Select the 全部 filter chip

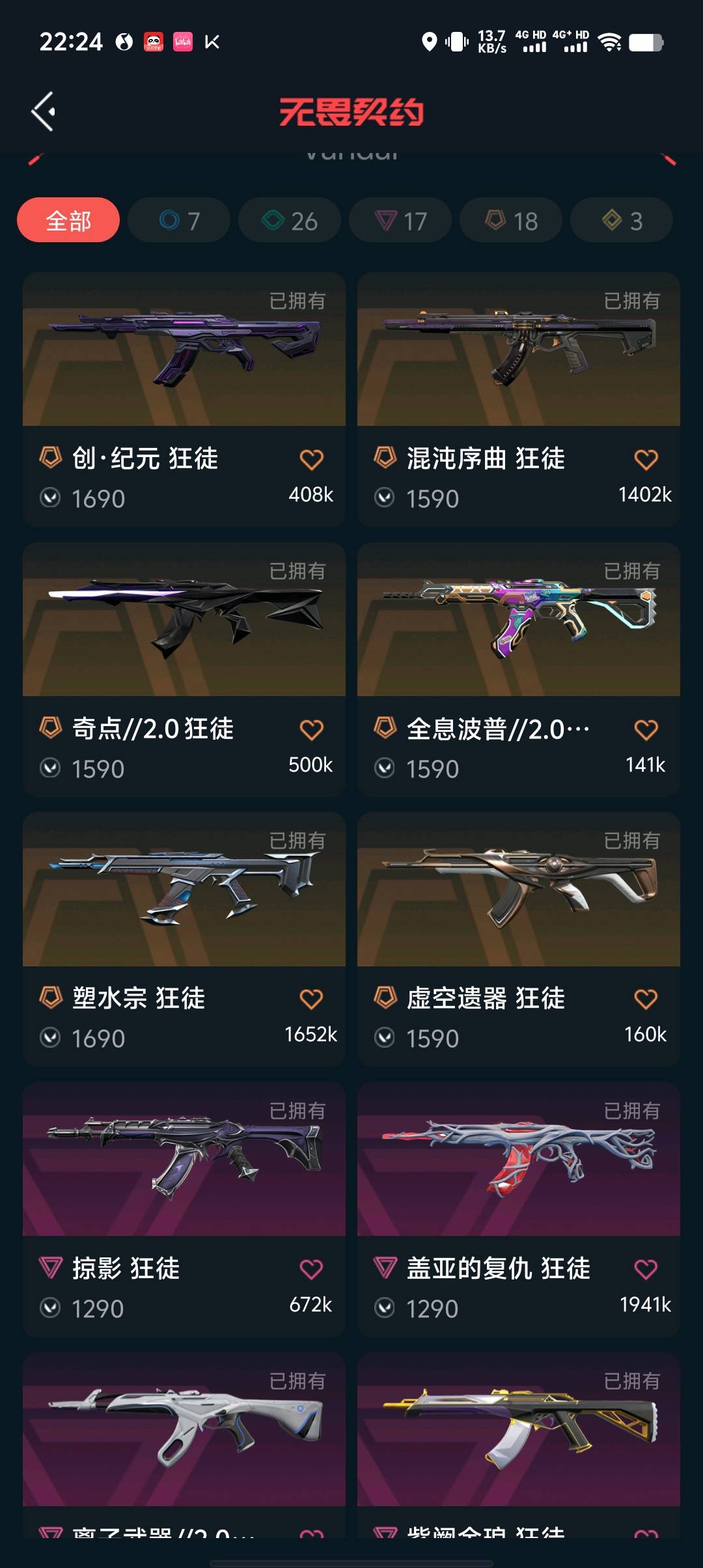[x=68, y=221]
